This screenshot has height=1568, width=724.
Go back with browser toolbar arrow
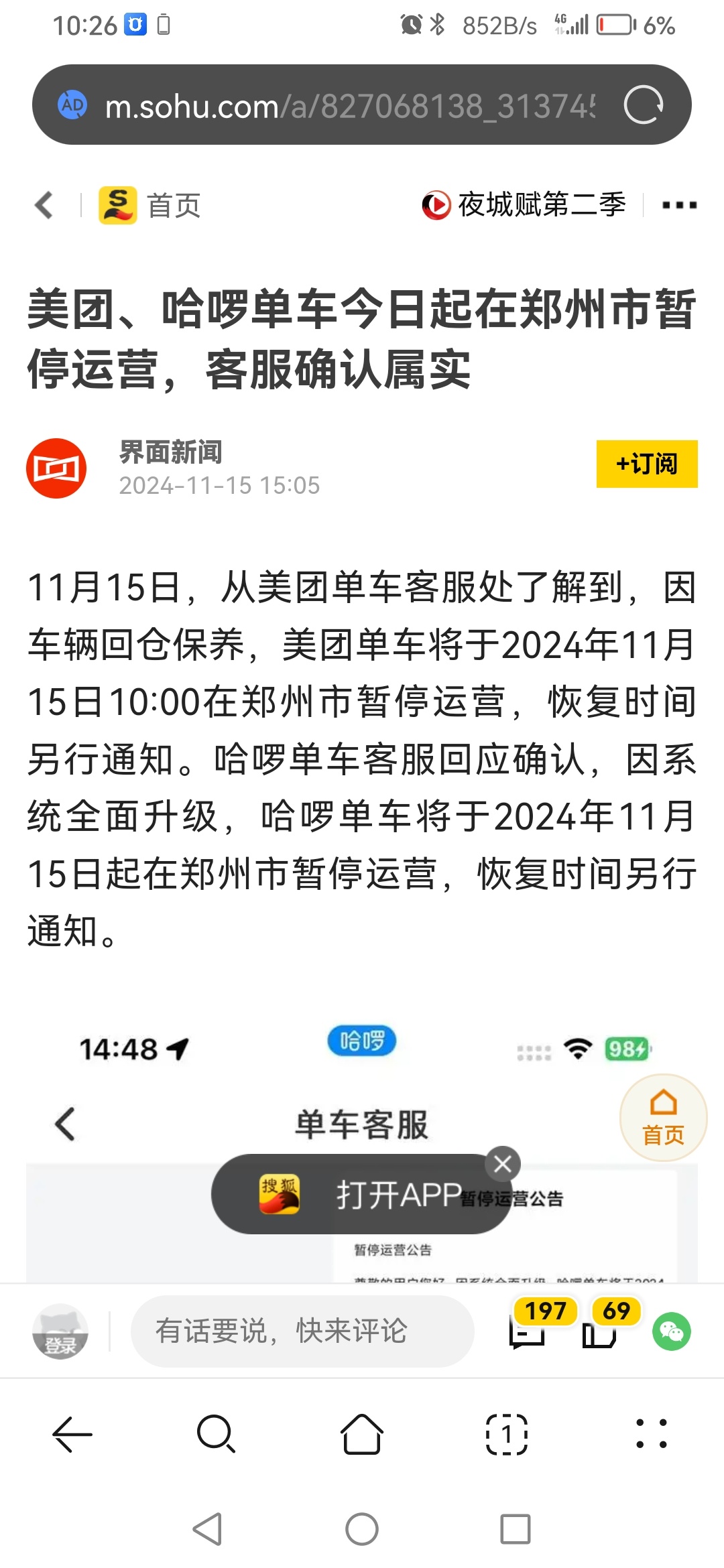pyautogui.click(x=72, y=1435)
